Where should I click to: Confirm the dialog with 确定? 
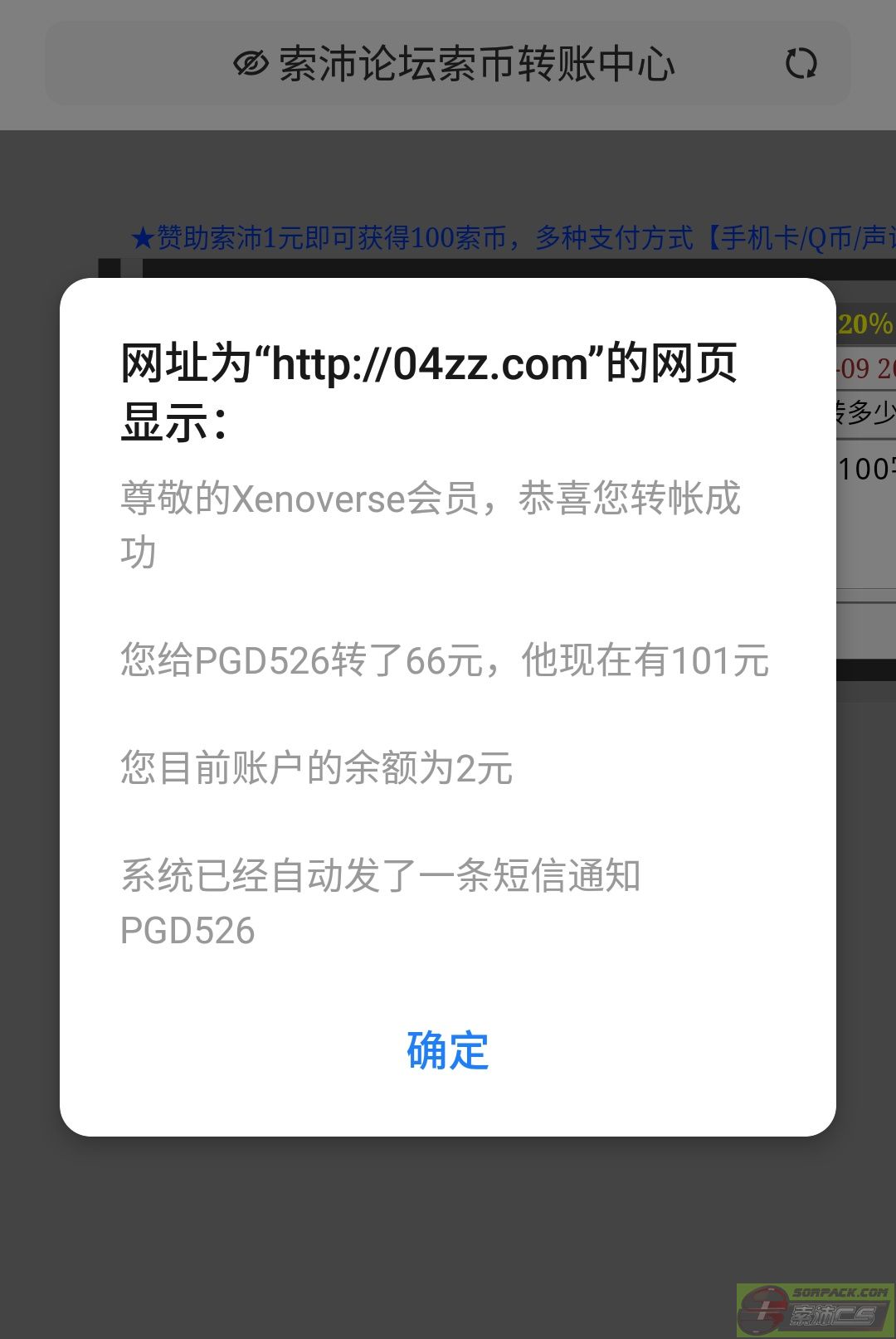(x=447, y=1050)
